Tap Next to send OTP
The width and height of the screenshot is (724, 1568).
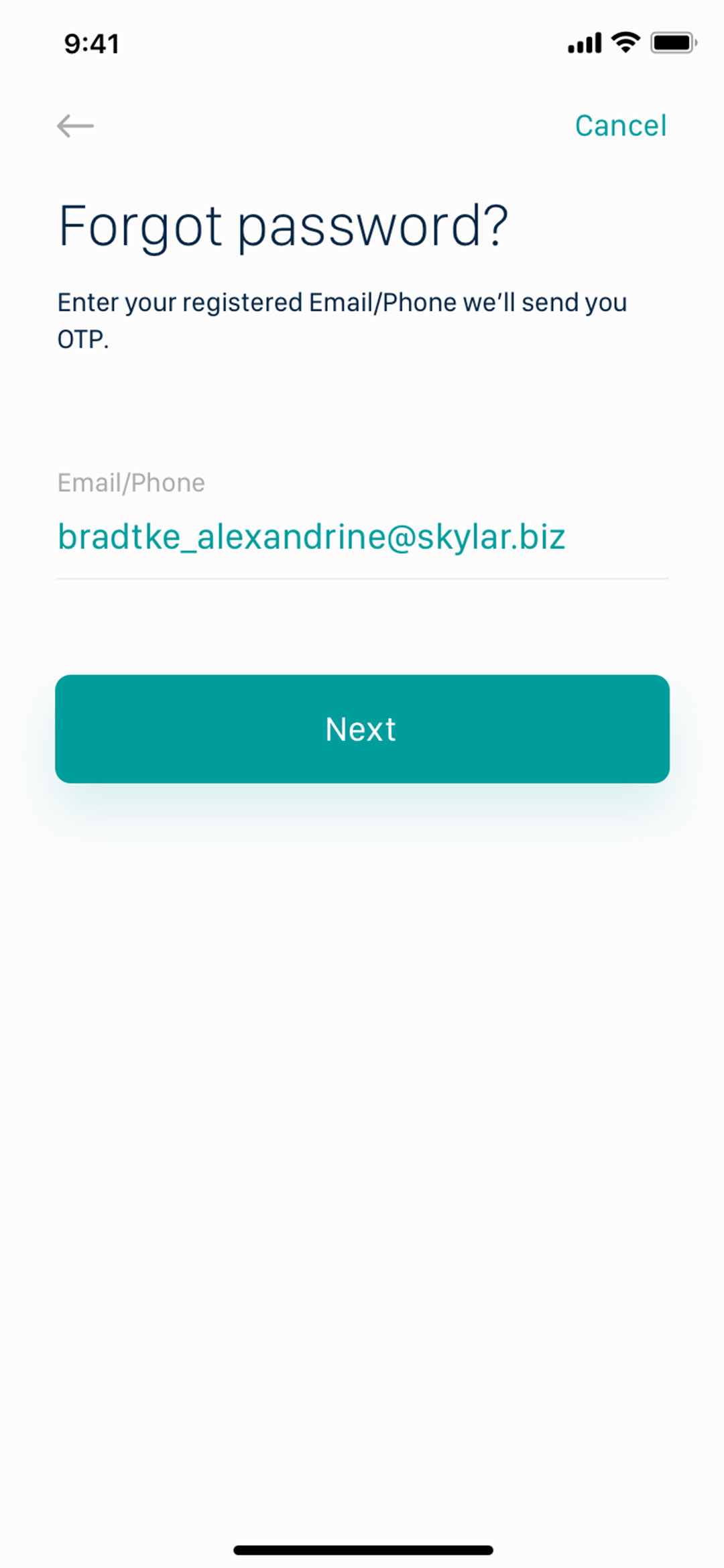click(362, 729)
